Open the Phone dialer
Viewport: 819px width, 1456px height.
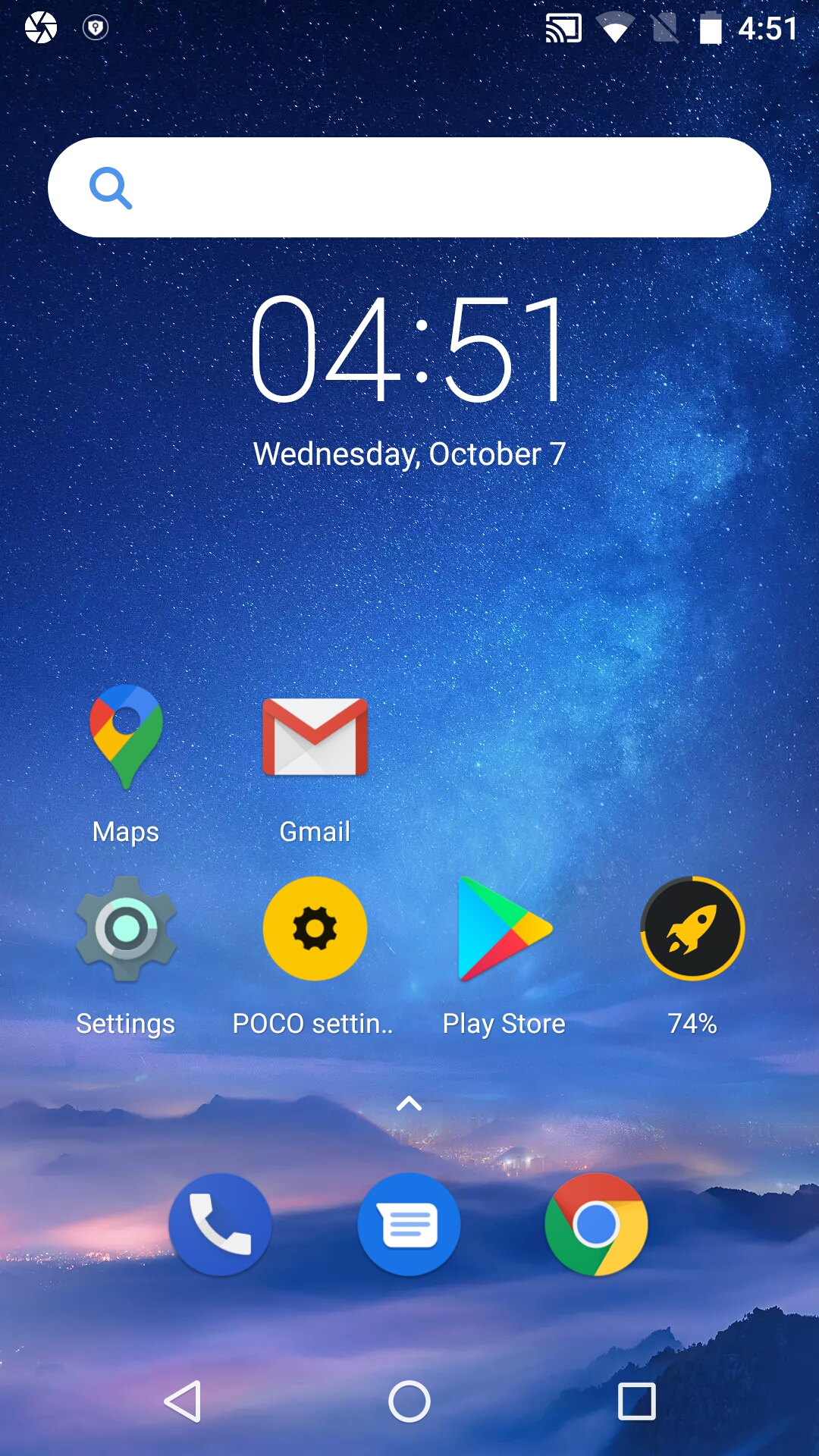point(220,1224)
